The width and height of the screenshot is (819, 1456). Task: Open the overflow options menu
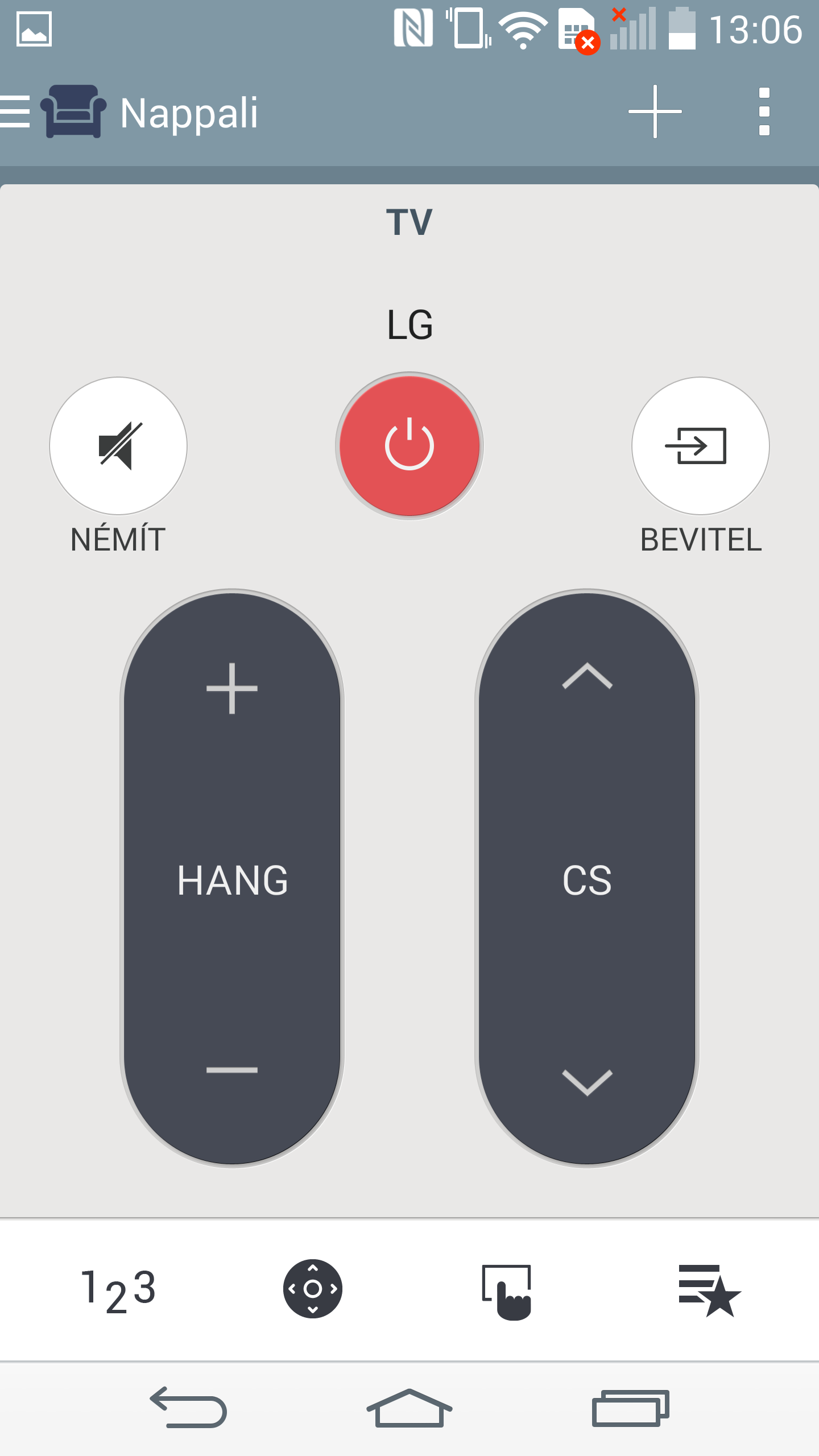pyautogui.click(x=764, y=112)
